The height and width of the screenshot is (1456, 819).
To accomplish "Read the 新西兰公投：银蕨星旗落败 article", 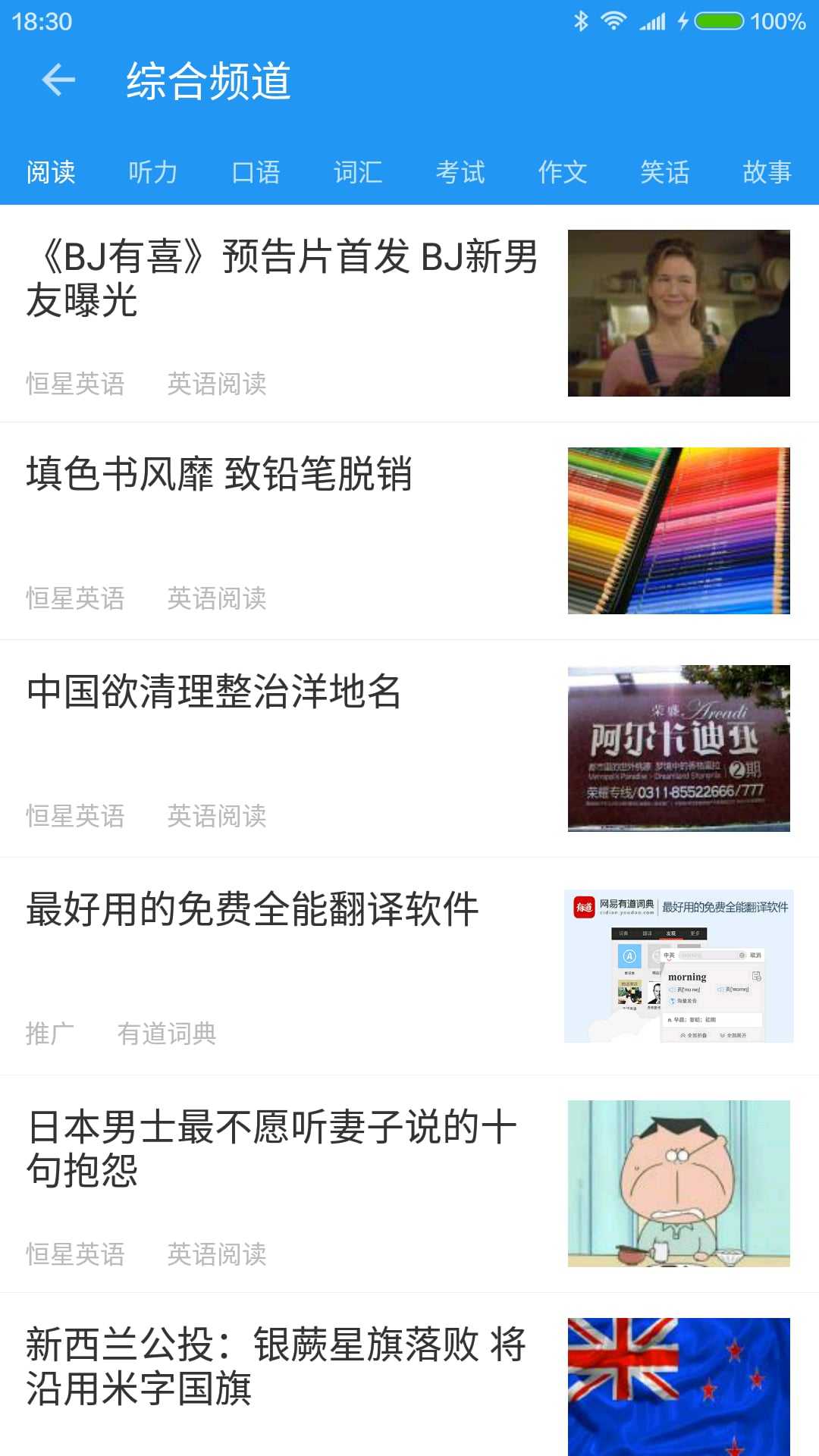I will point(276,1367).
